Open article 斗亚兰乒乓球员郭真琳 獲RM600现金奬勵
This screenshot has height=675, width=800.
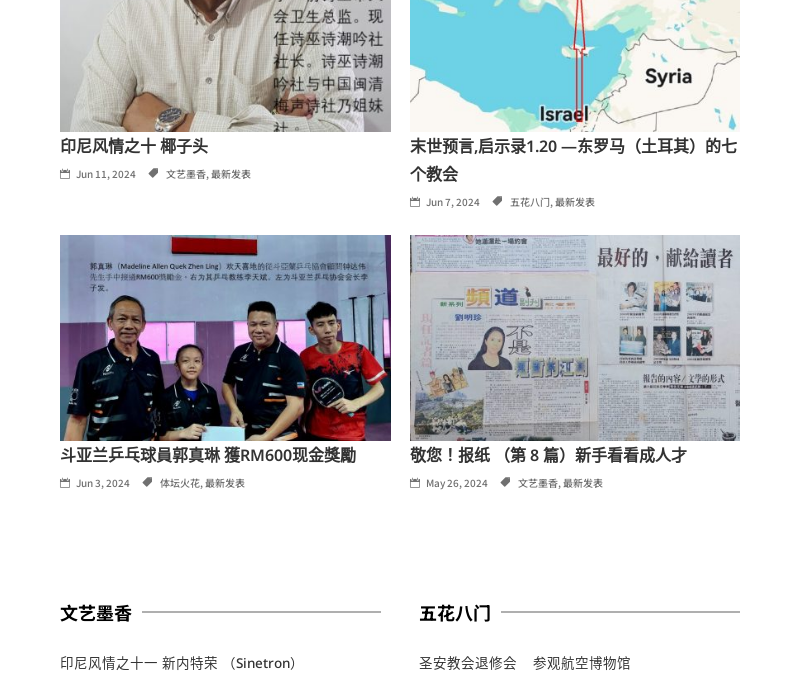coord(208,455)
